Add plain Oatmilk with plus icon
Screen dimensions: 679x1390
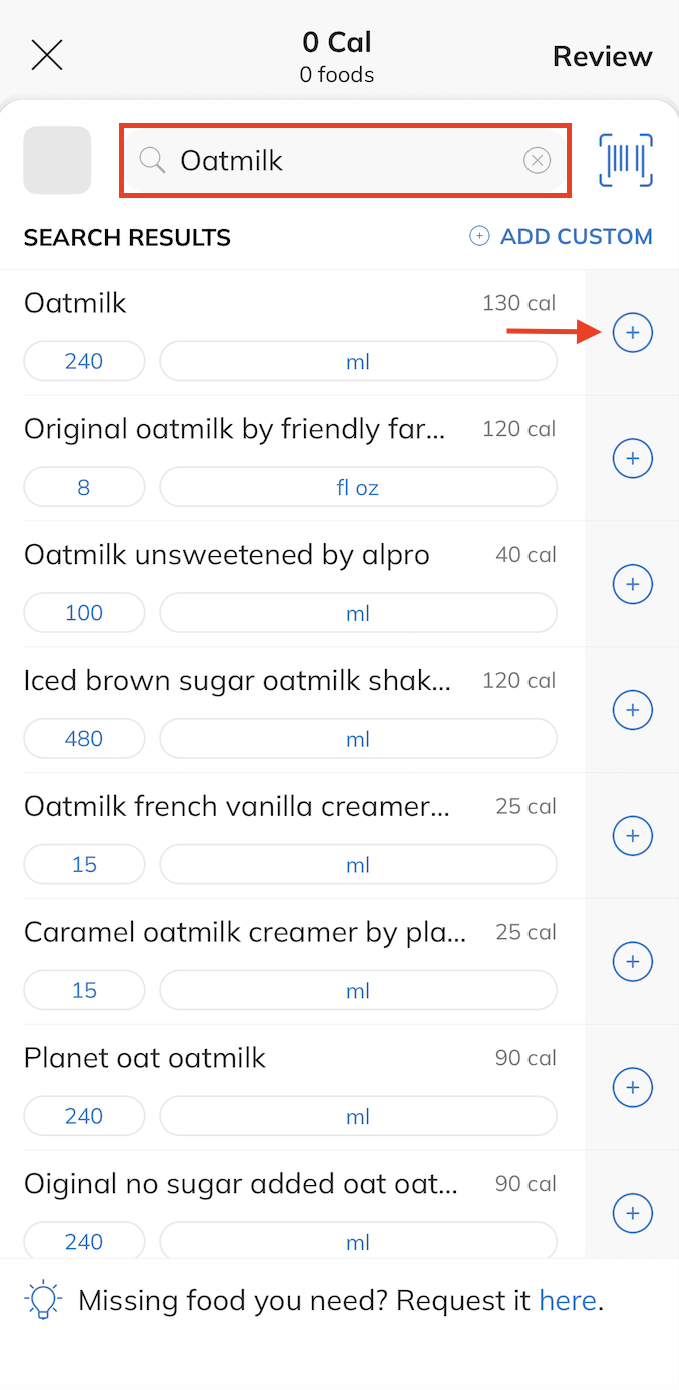632,333
